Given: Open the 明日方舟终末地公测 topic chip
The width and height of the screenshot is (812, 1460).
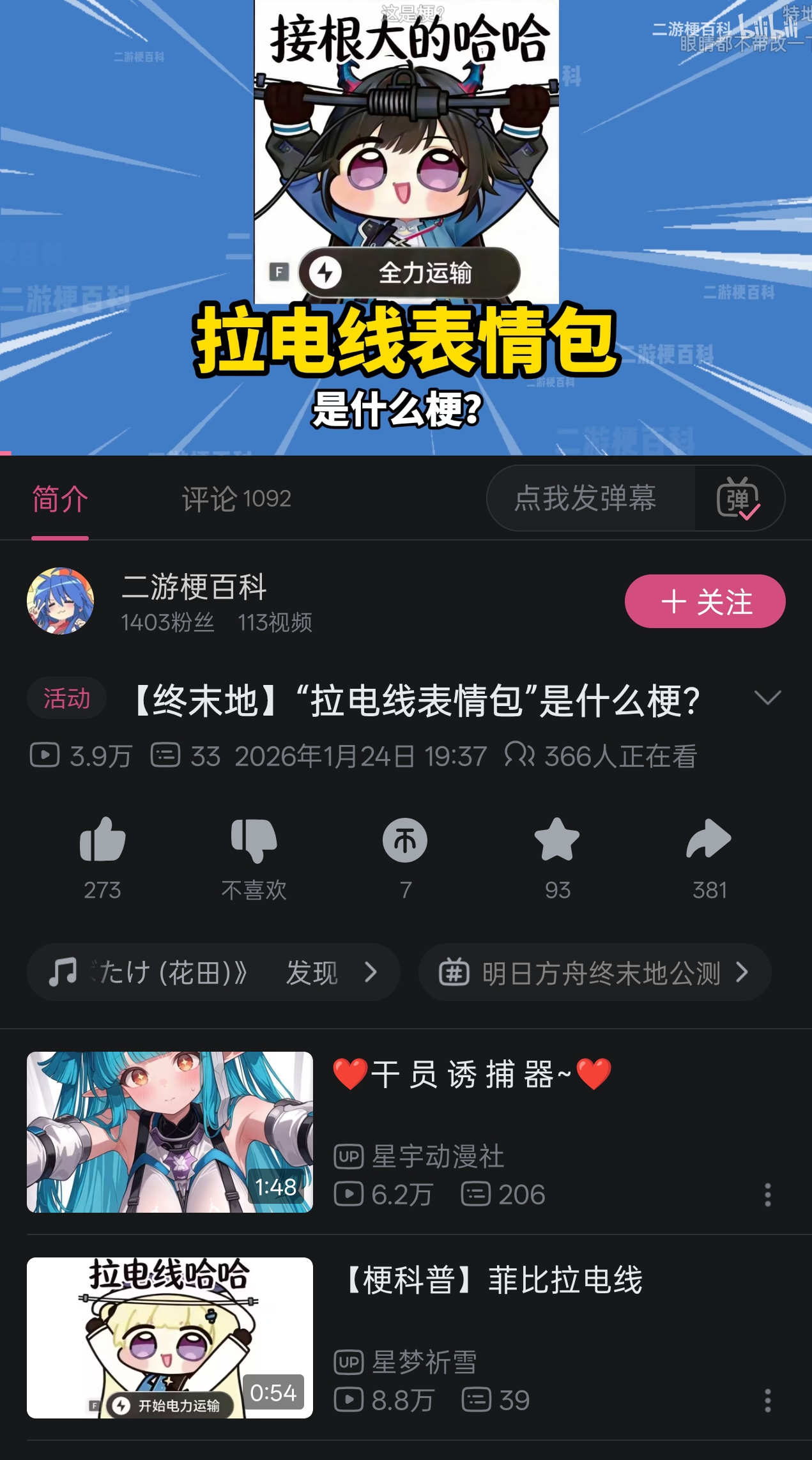Looking at the screenshot, I should click(594, 972).
